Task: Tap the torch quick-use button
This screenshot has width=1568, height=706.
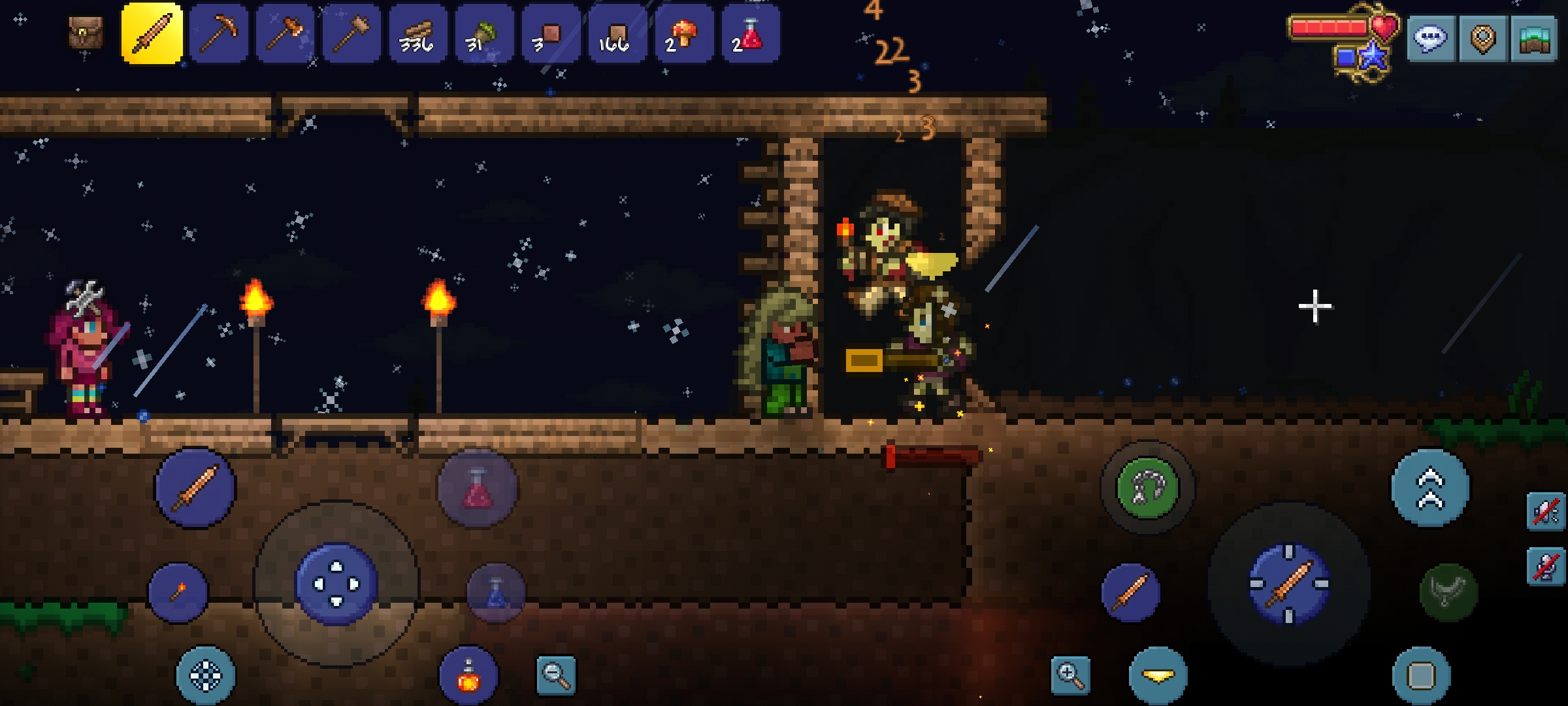Action: point(178,592)
